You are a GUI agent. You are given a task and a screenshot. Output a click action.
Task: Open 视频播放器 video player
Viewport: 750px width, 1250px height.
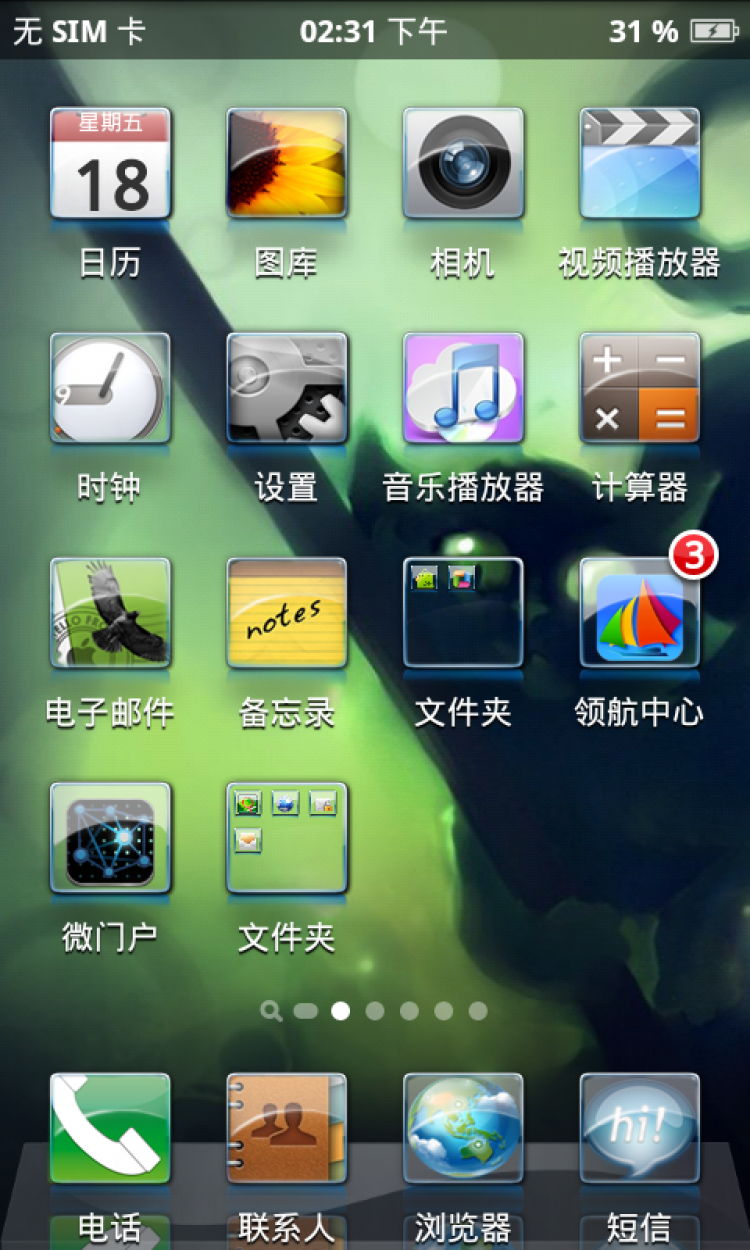pos(640,163)
